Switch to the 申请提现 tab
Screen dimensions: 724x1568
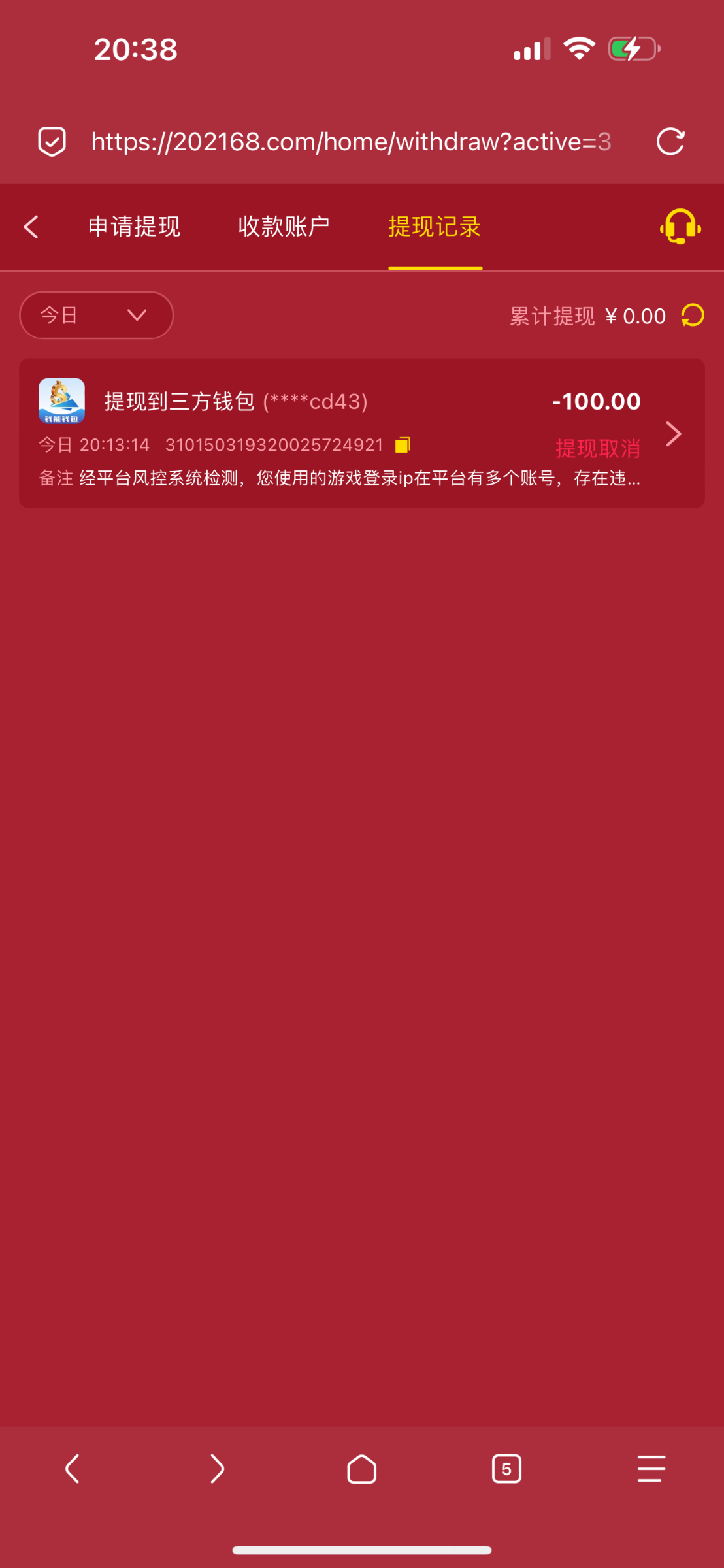pos(134,227)
